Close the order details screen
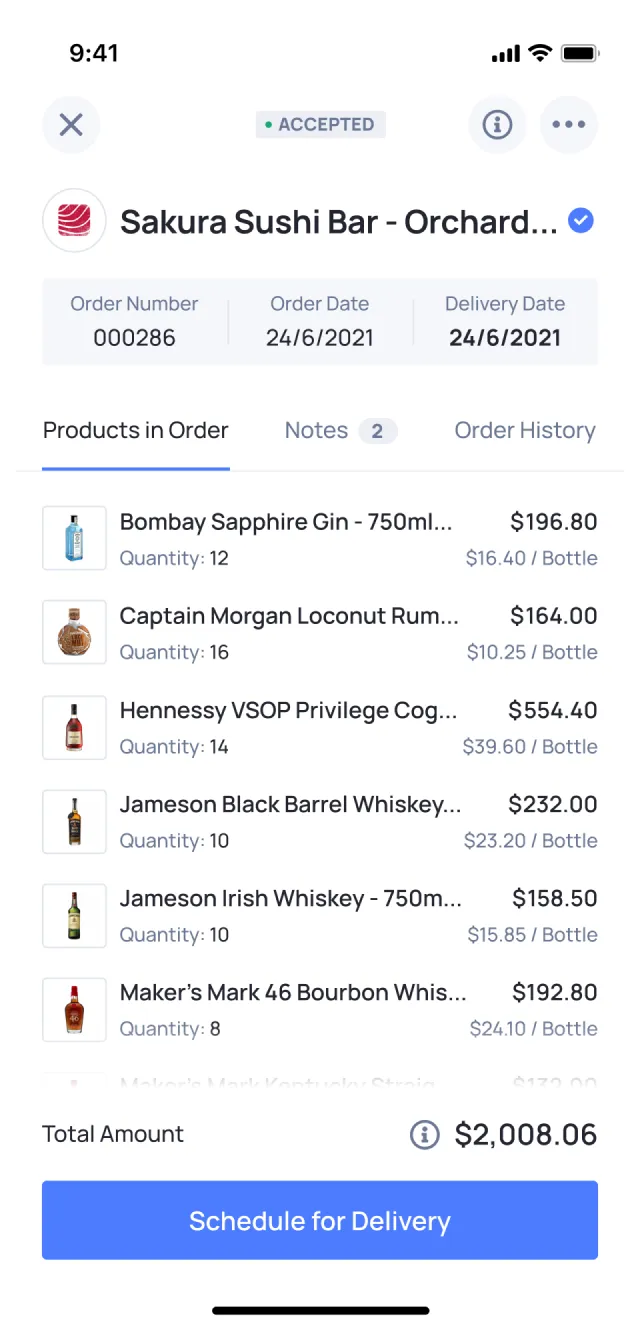This screenshot has height=1344, width=640. [71, 125]
